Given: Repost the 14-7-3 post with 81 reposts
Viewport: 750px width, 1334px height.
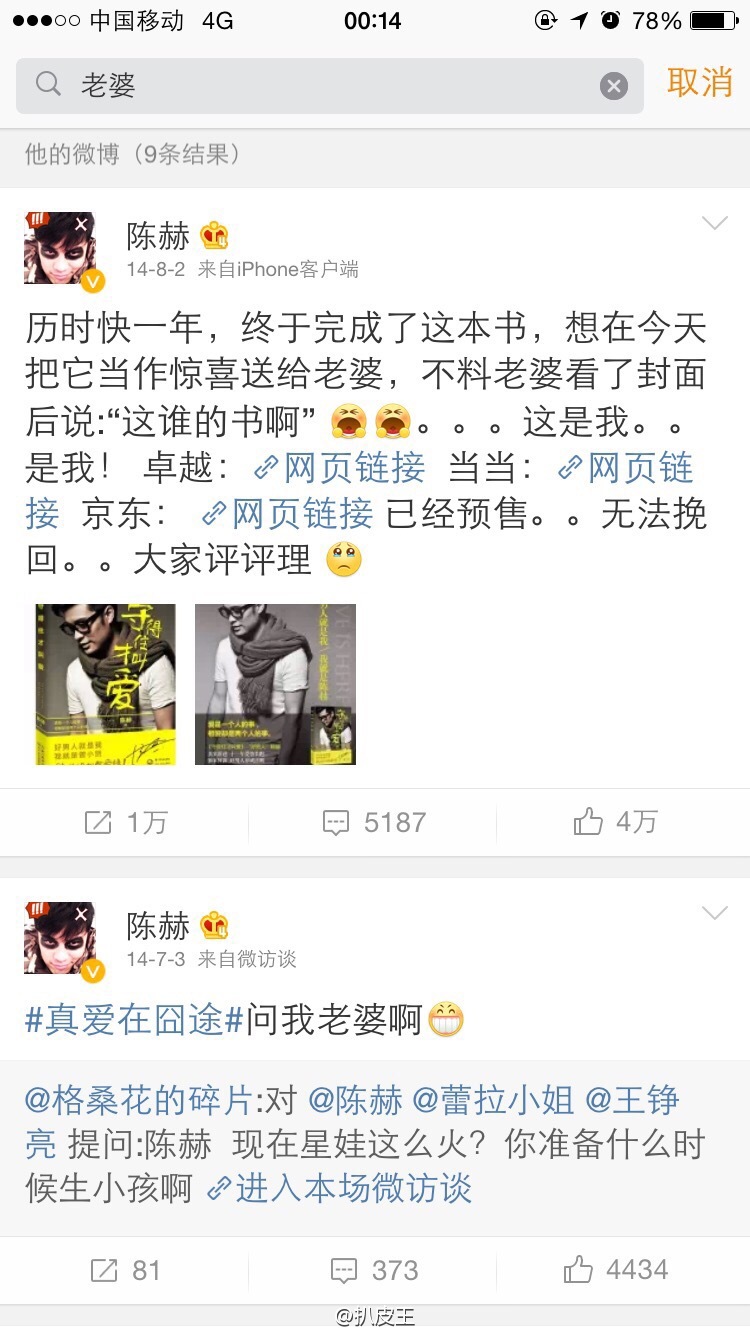Looking at the screenshot, I should [125, 1270].
